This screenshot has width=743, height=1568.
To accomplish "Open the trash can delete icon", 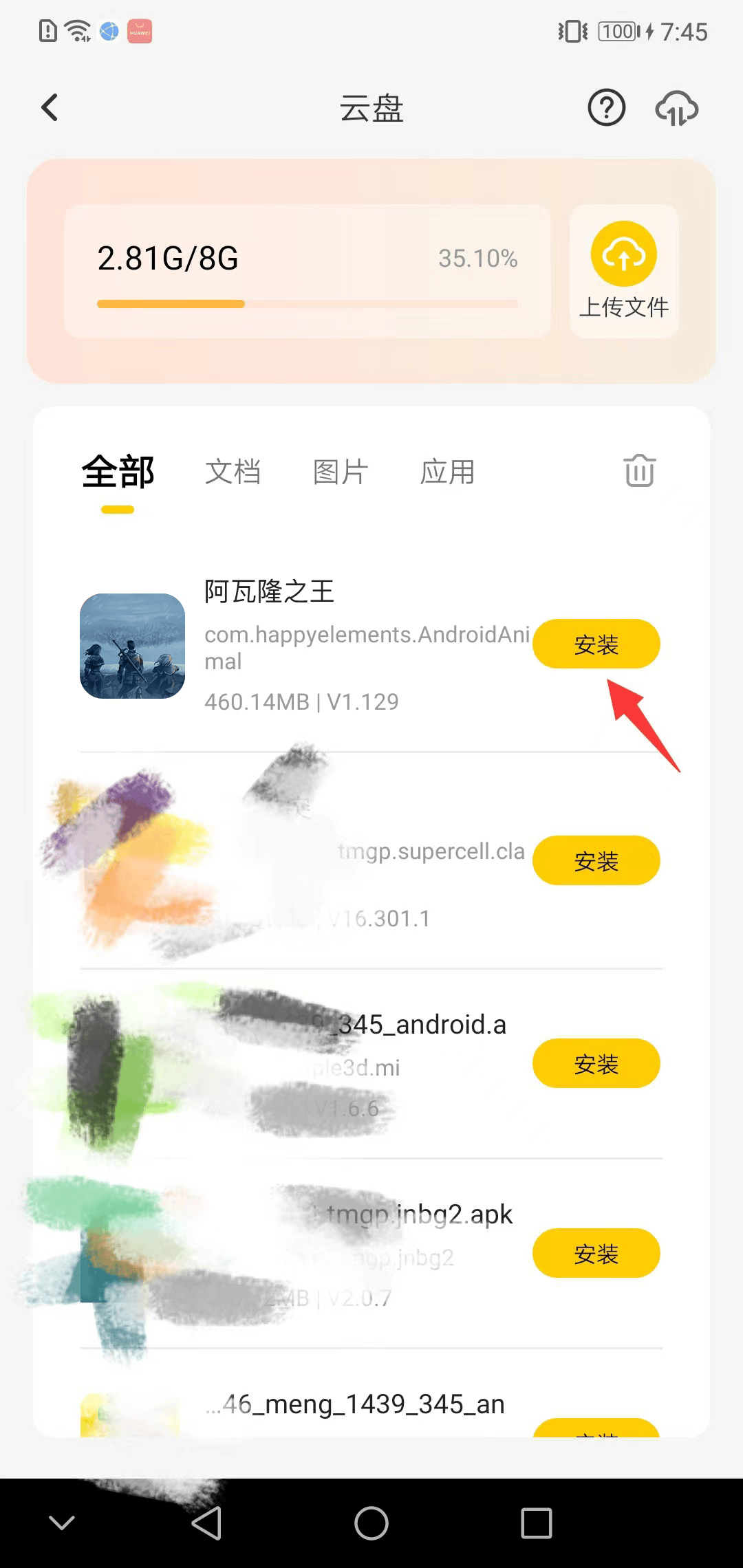I will pyautogui.click(x=639, y=471).
